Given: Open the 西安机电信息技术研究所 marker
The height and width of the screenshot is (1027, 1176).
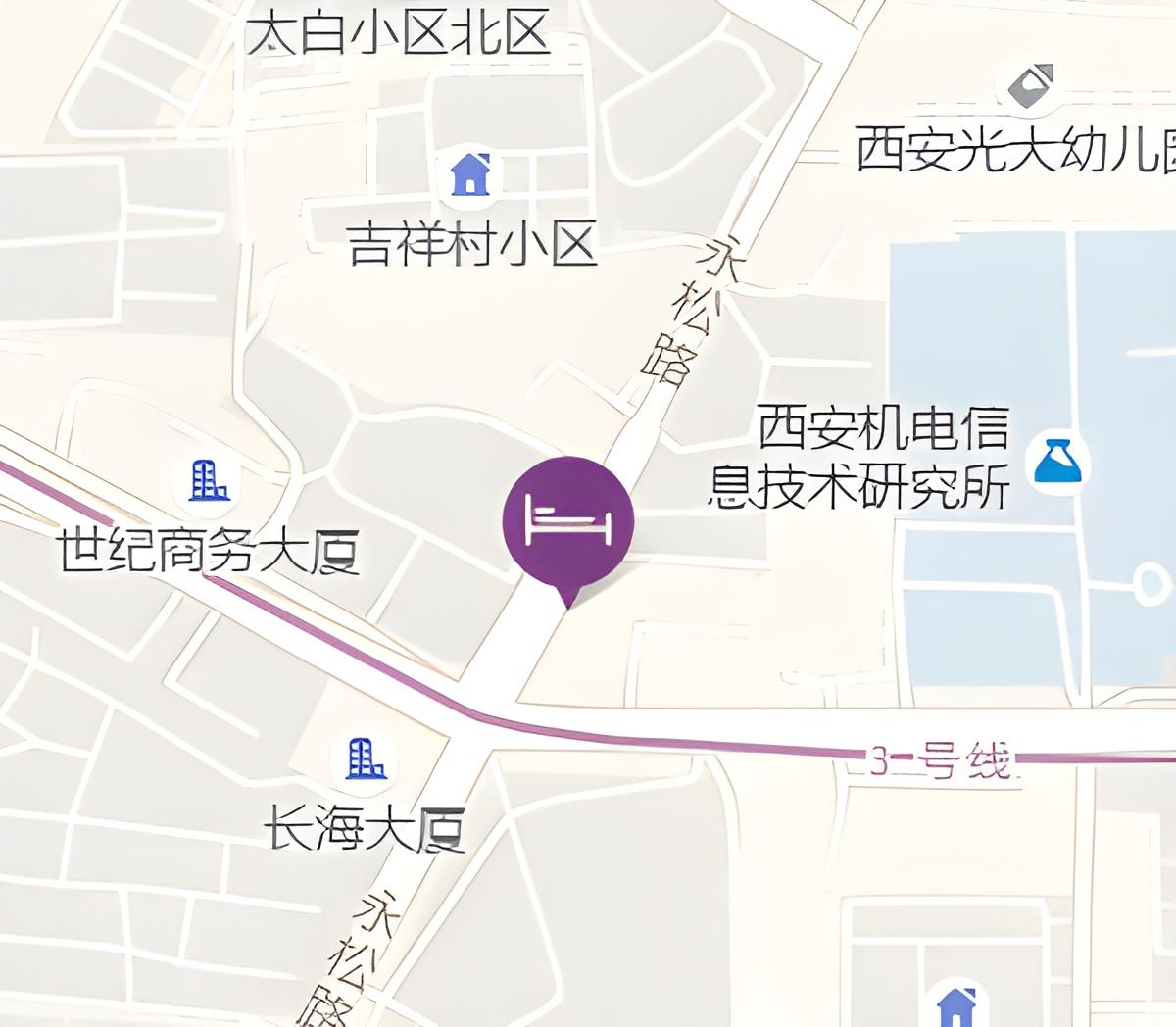Looking at the screenshot, I should click(x=1058, y=463).
